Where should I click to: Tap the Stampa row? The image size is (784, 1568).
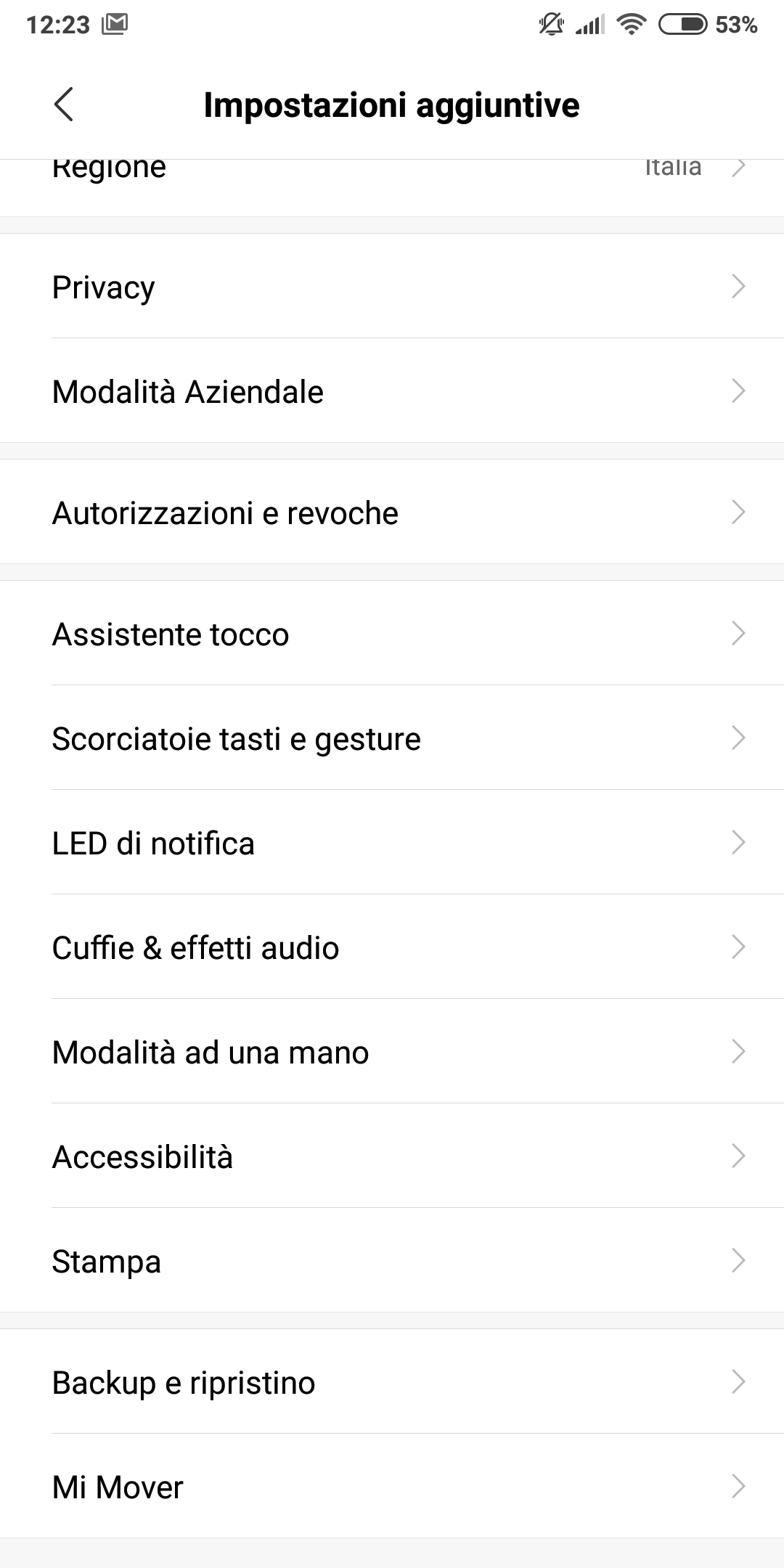click(x=392, y=1261)
